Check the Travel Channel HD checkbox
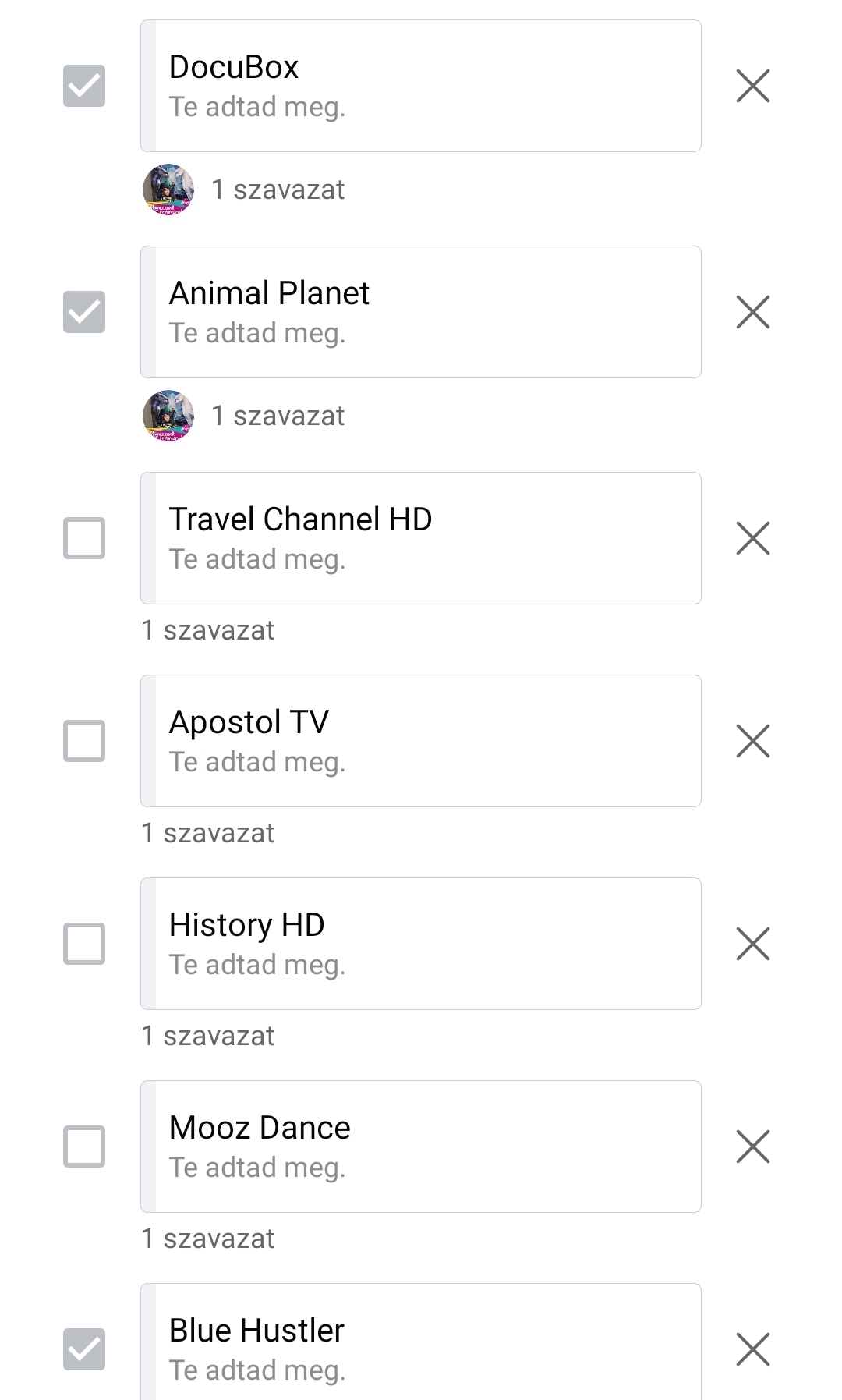 tap(84, 538)
